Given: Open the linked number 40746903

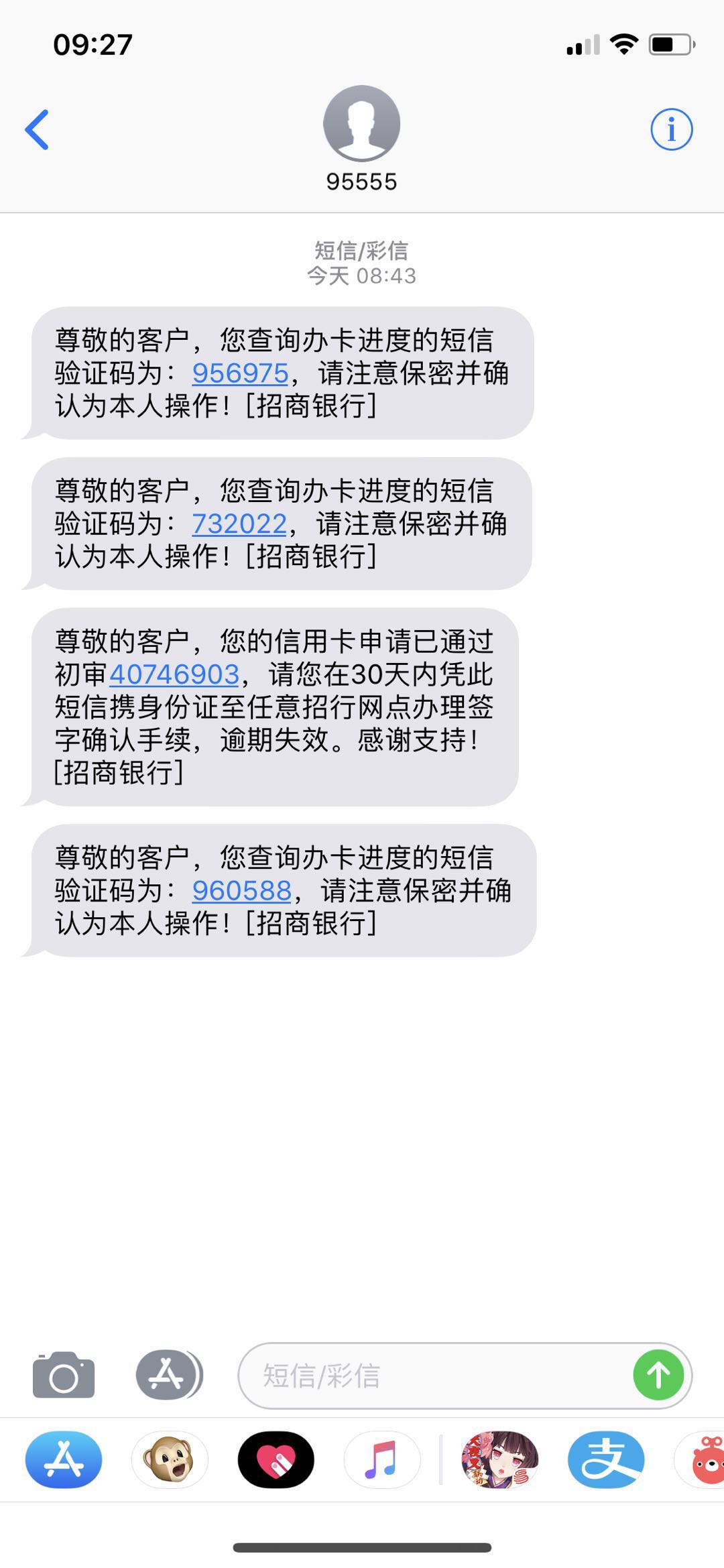Looking at the screenshot, I should click(174, 674).
